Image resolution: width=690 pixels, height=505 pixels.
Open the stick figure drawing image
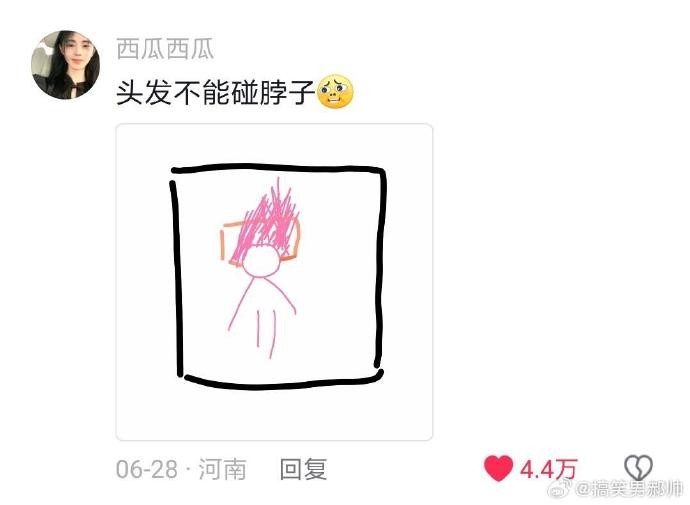point(275,281)
